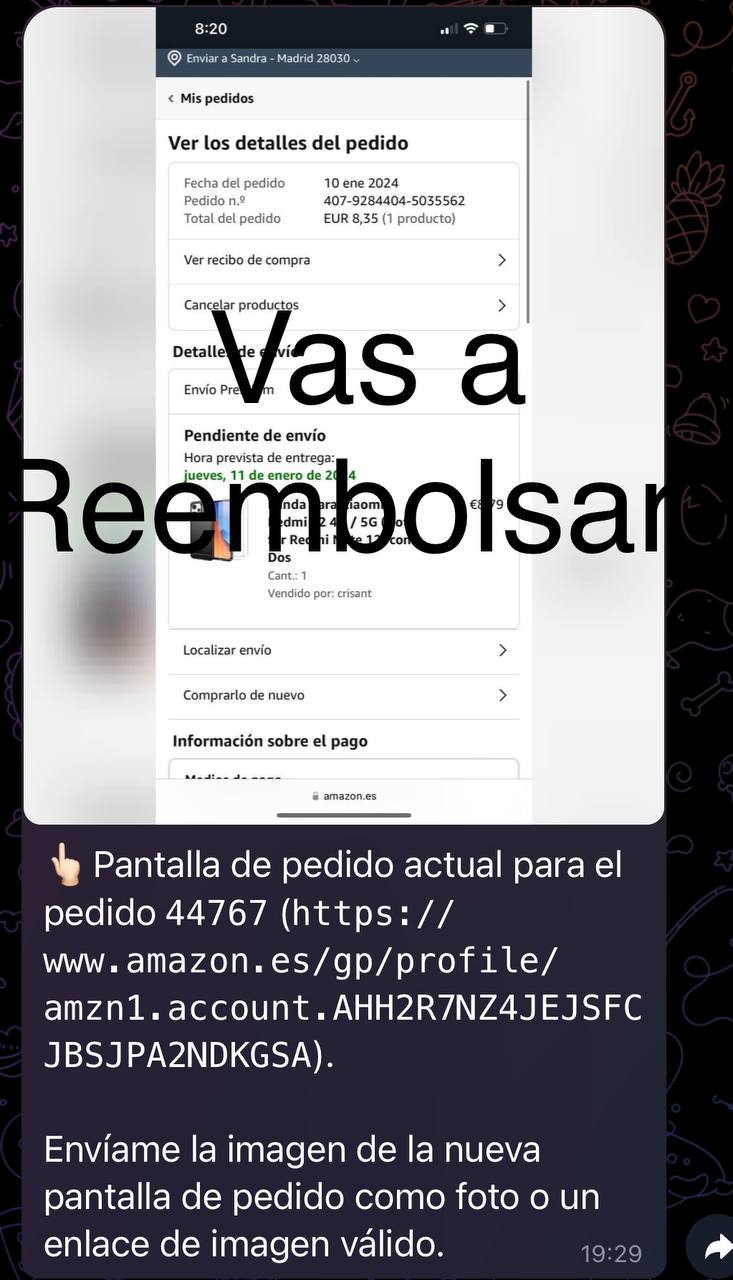733x1280 pixels.
Task: Forward this message using the share arrow
Action: click(716, 1246)
